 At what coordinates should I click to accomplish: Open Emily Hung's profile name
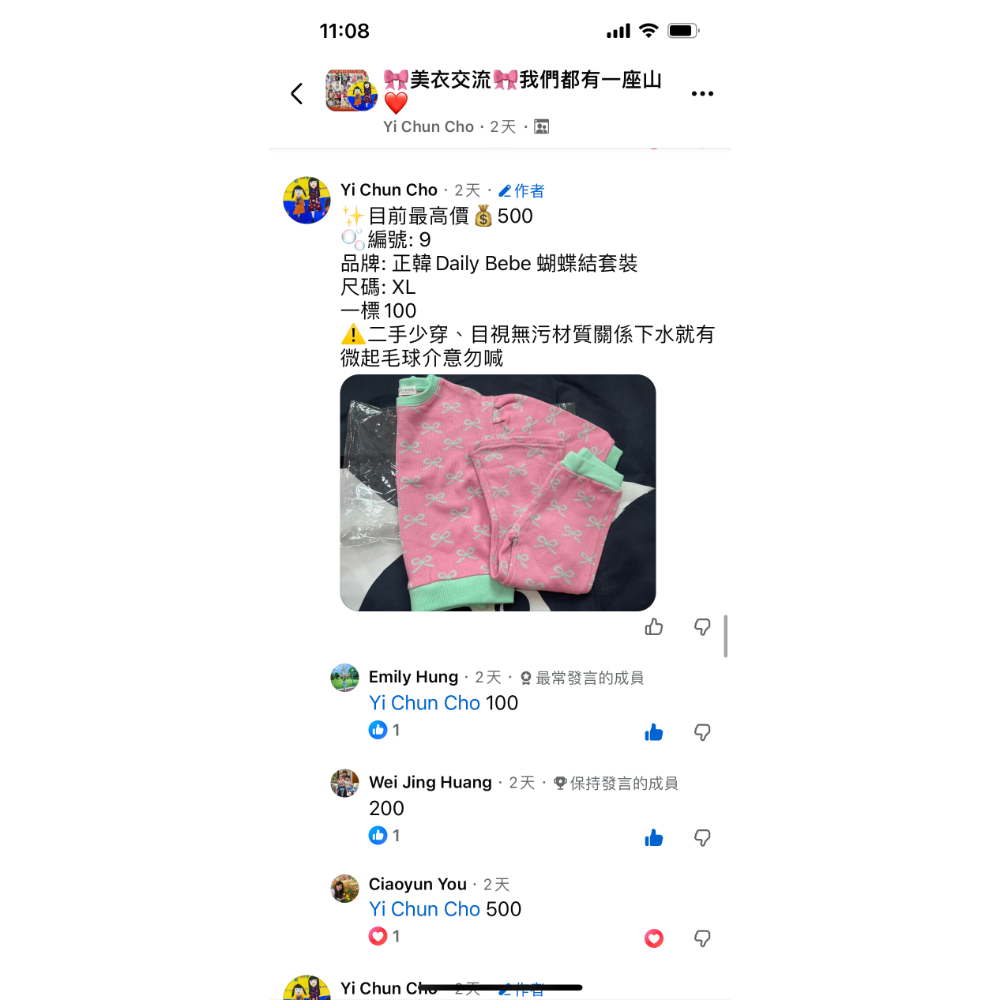coord(413,677)
